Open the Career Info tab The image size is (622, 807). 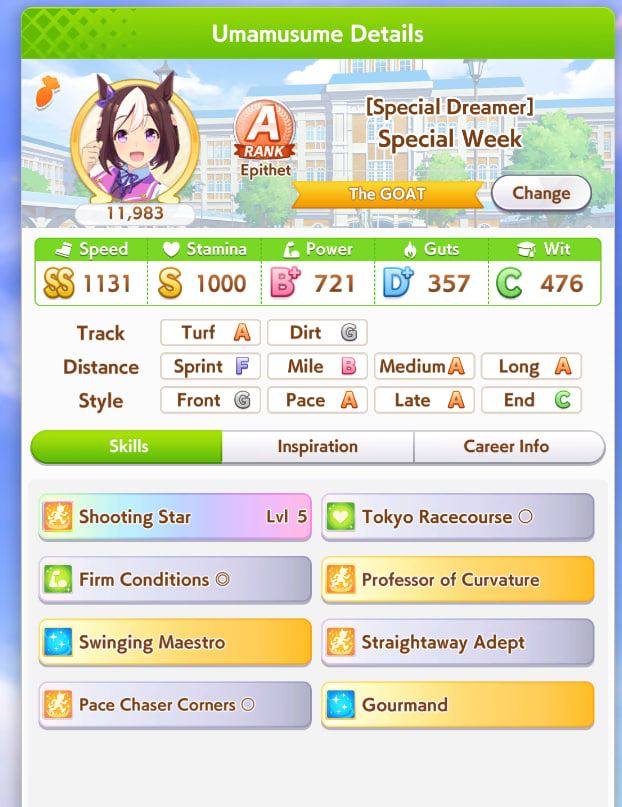coord(508,446)
